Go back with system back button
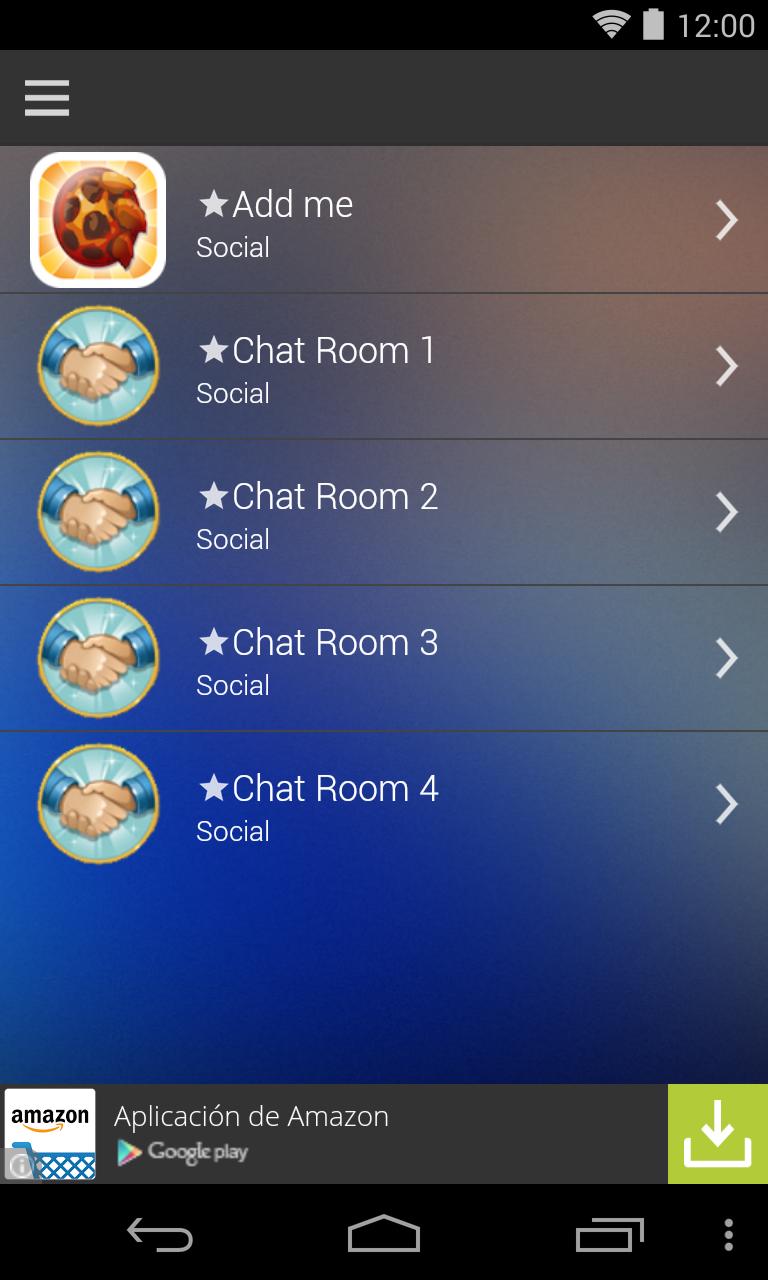The image size is (768, 1280). pos(160,1234)
